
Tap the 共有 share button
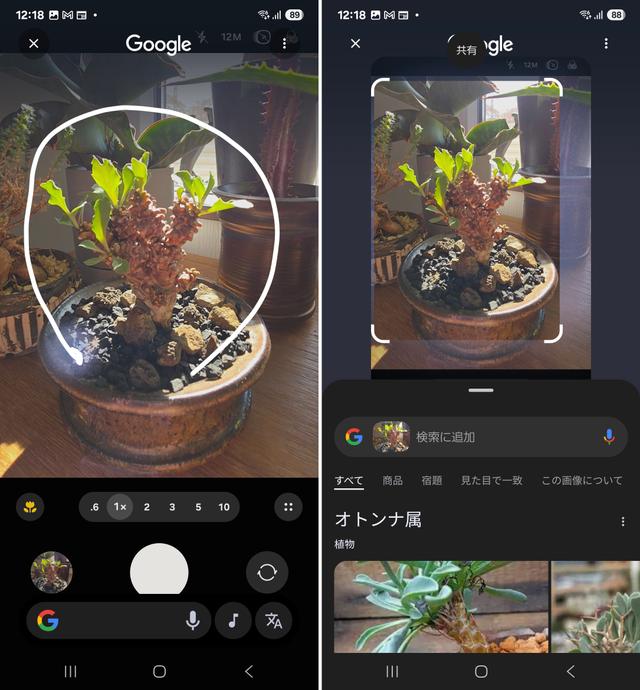pos(467,49)
